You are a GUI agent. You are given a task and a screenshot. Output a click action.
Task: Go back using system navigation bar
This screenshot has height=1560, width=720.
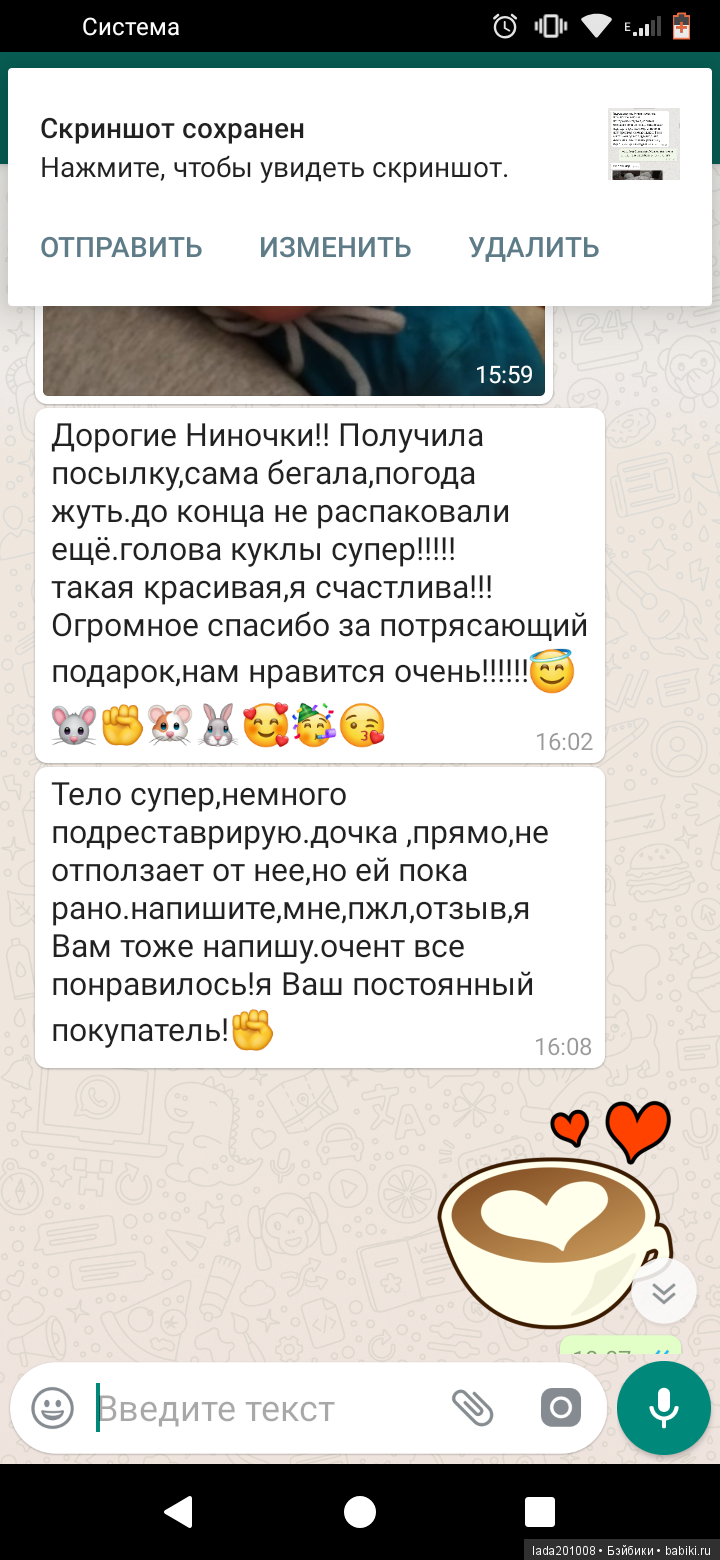[x=179, y=1511]
